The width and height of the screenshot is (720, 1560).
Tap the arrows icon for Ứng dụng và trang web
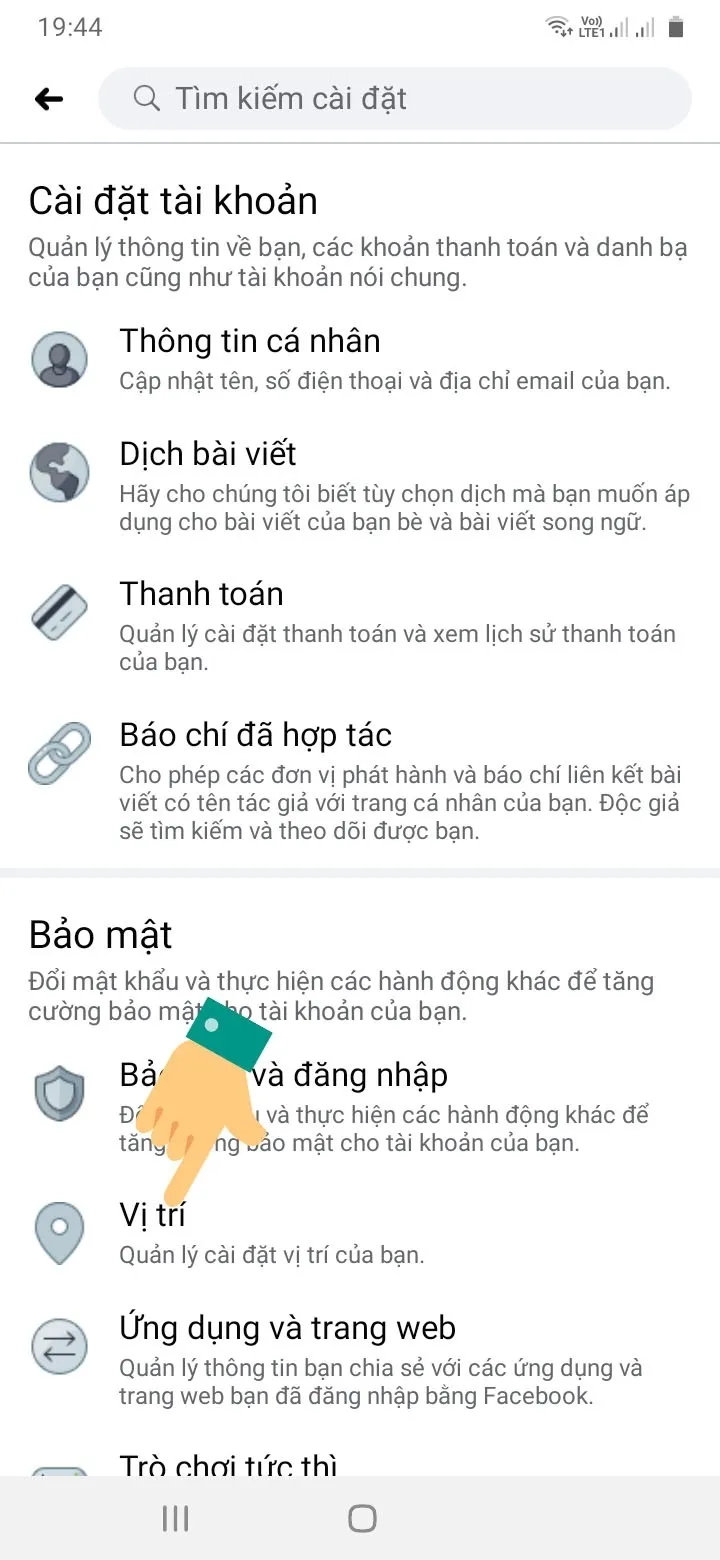click(59, 1346)
